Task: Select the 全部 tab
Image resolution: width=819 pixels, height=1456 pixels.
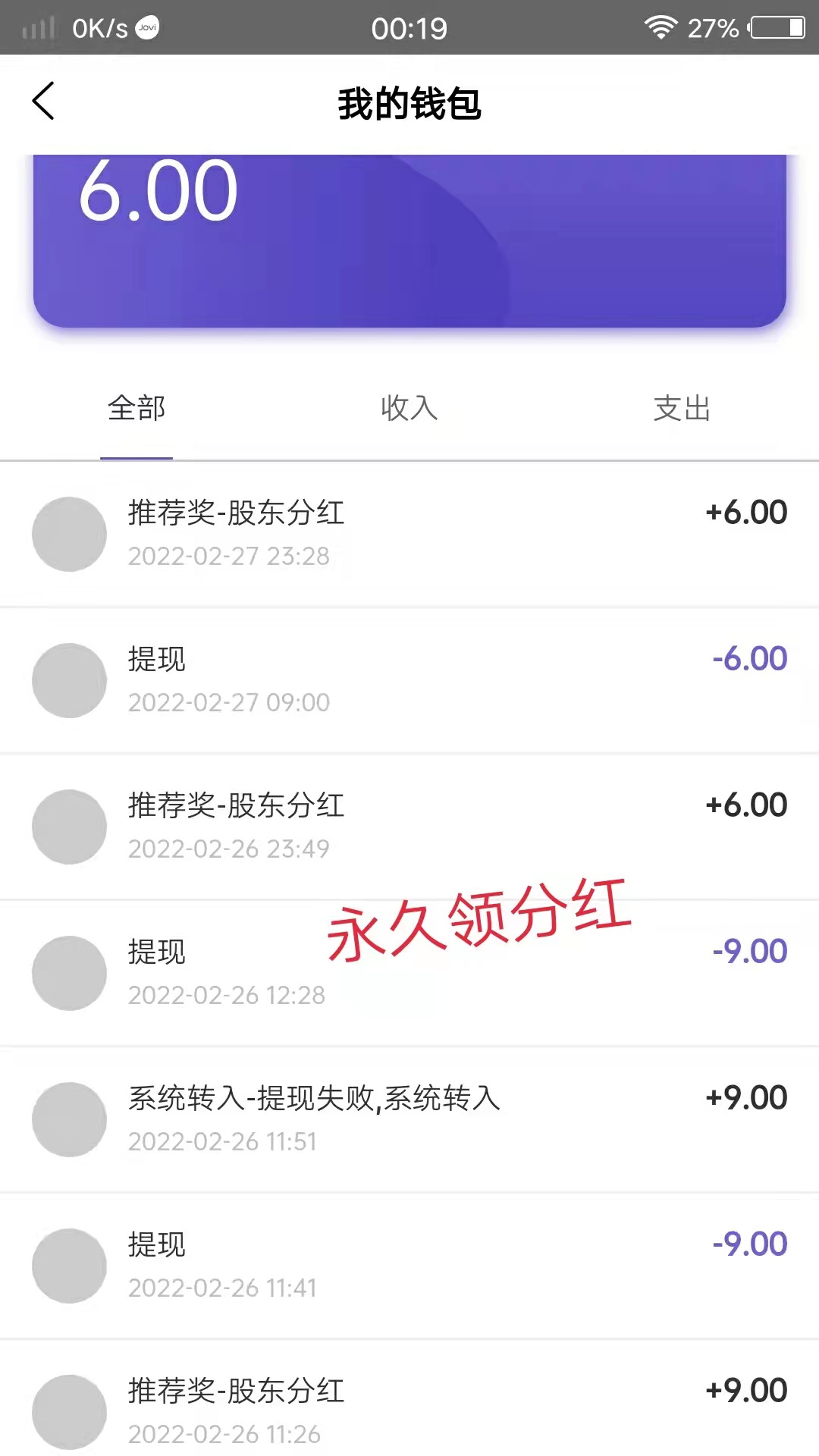Action: click(136, 409)
